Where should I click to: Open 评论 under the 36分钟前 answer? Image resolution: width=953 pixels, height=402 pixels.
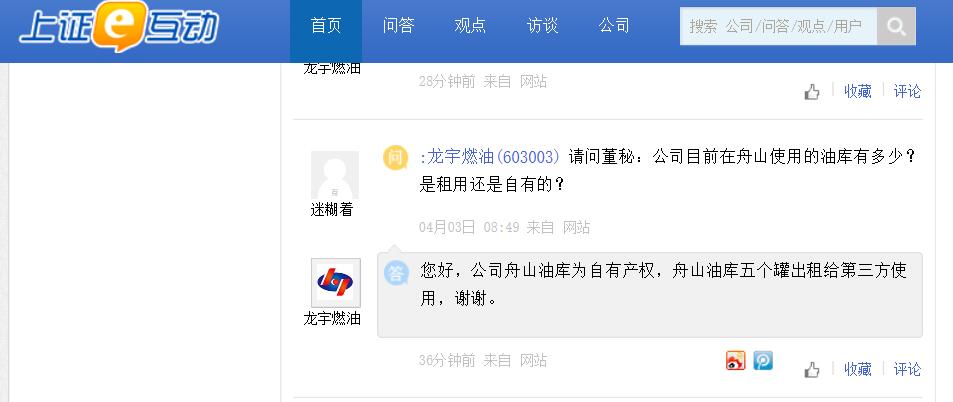(907, 369)
